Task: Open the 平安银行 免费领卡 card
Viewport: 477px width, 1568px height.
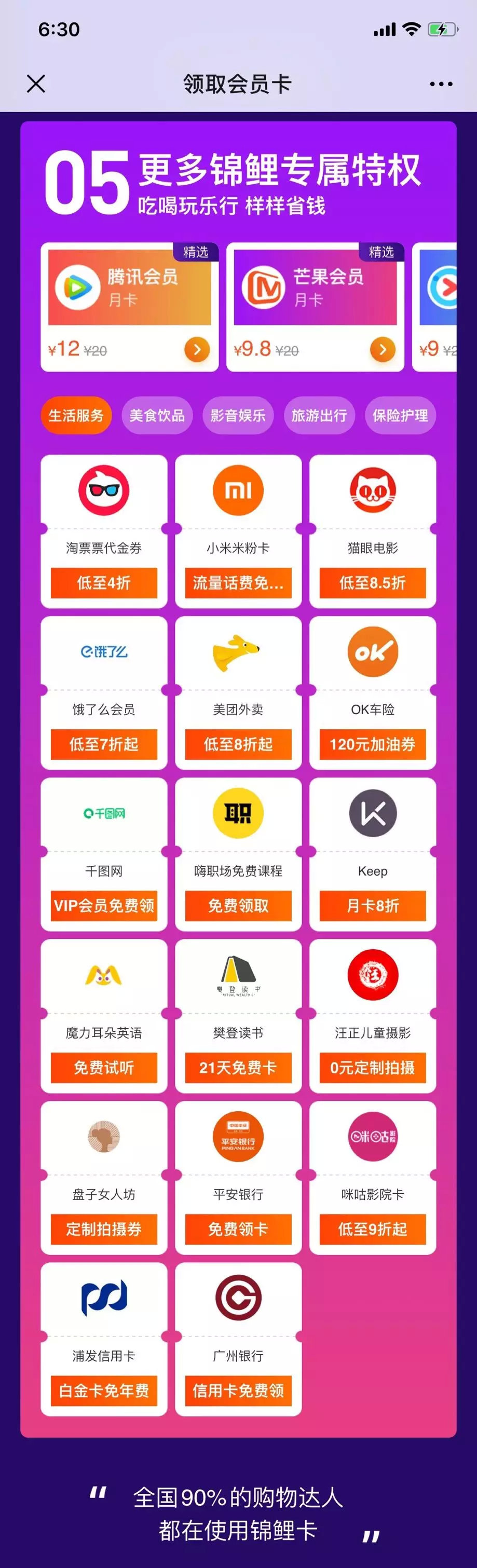Action: [238, 1177]
